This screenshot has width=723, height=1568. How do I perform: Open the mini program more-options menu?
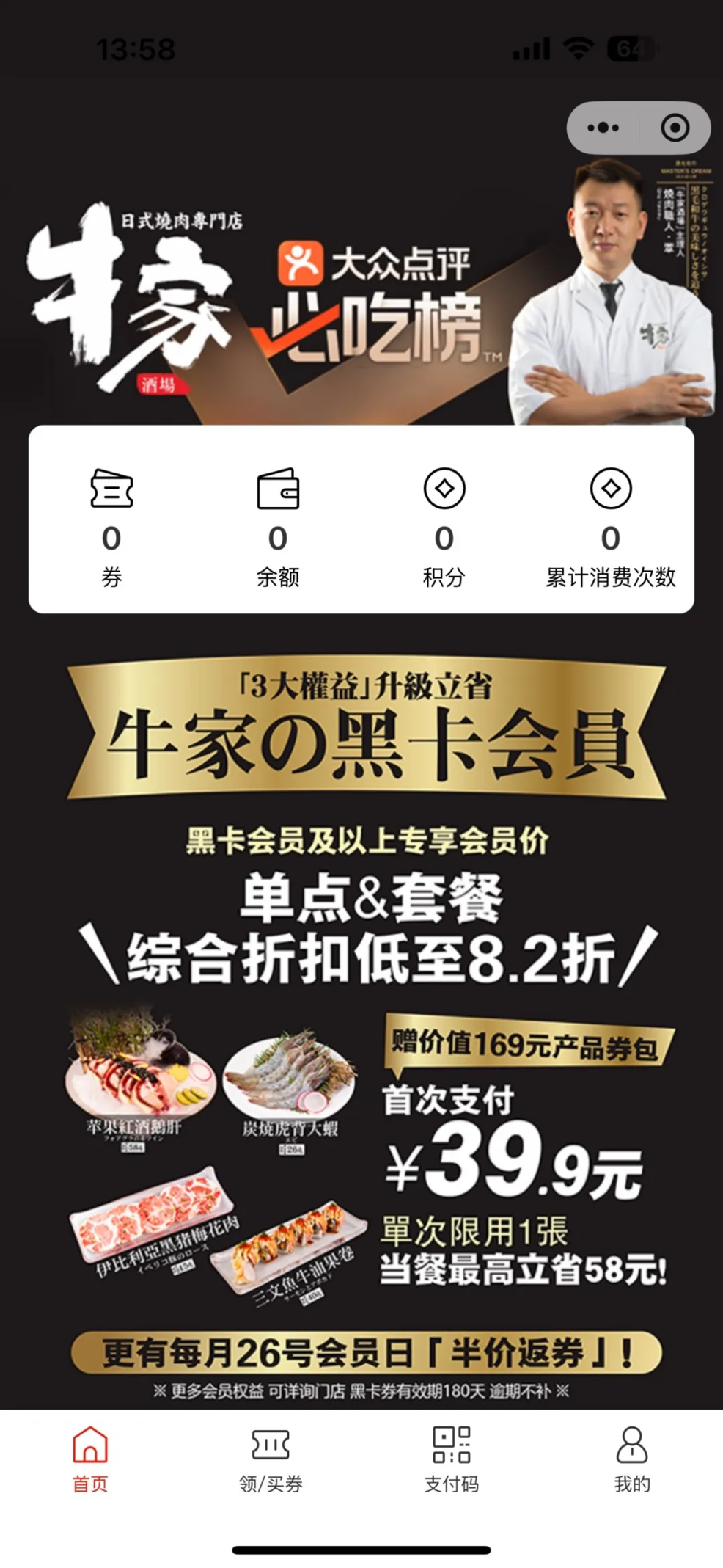tap(603, 128)
